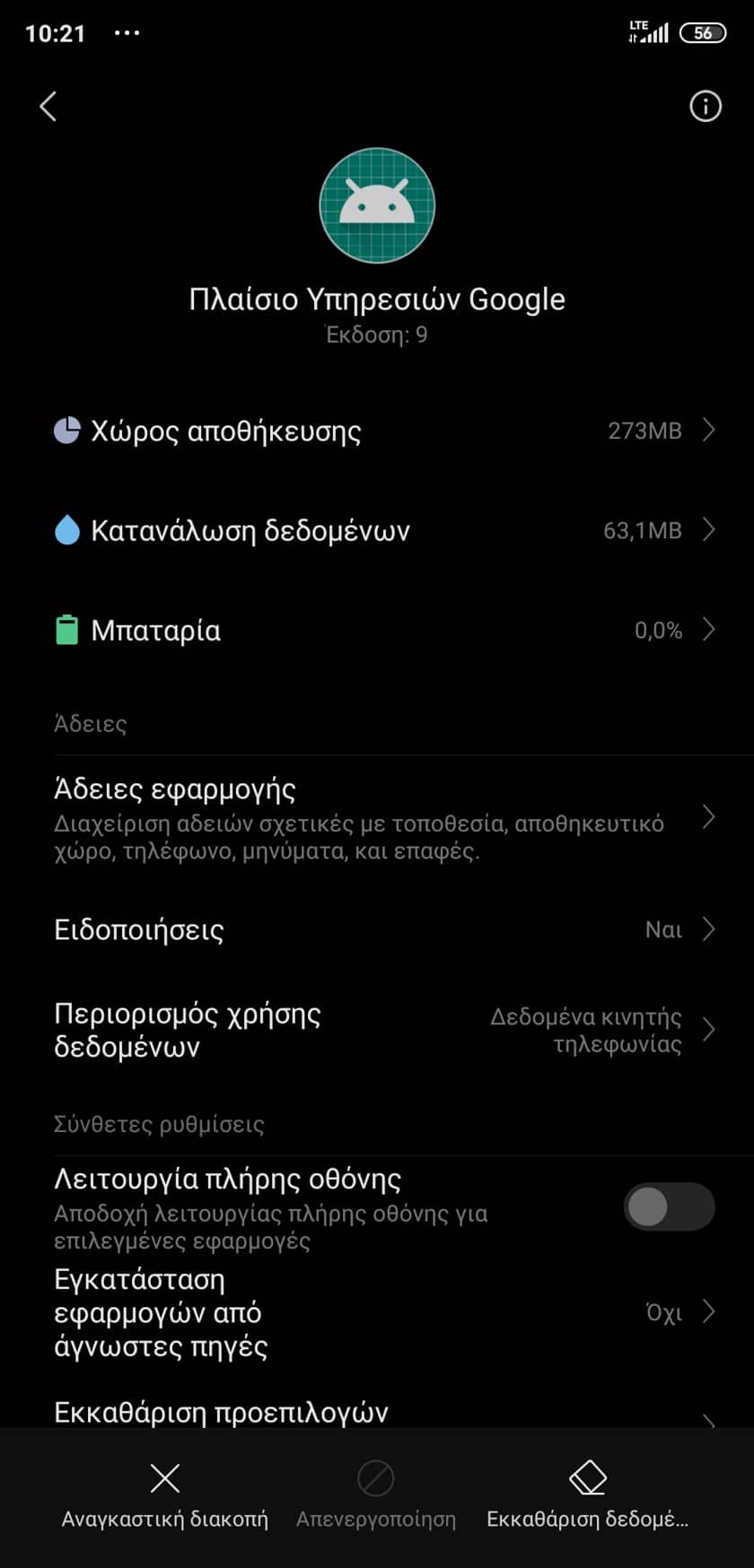754x1568 pixels.
Task: Open Μπαταρία battery usage
Action: click(377, 630)
